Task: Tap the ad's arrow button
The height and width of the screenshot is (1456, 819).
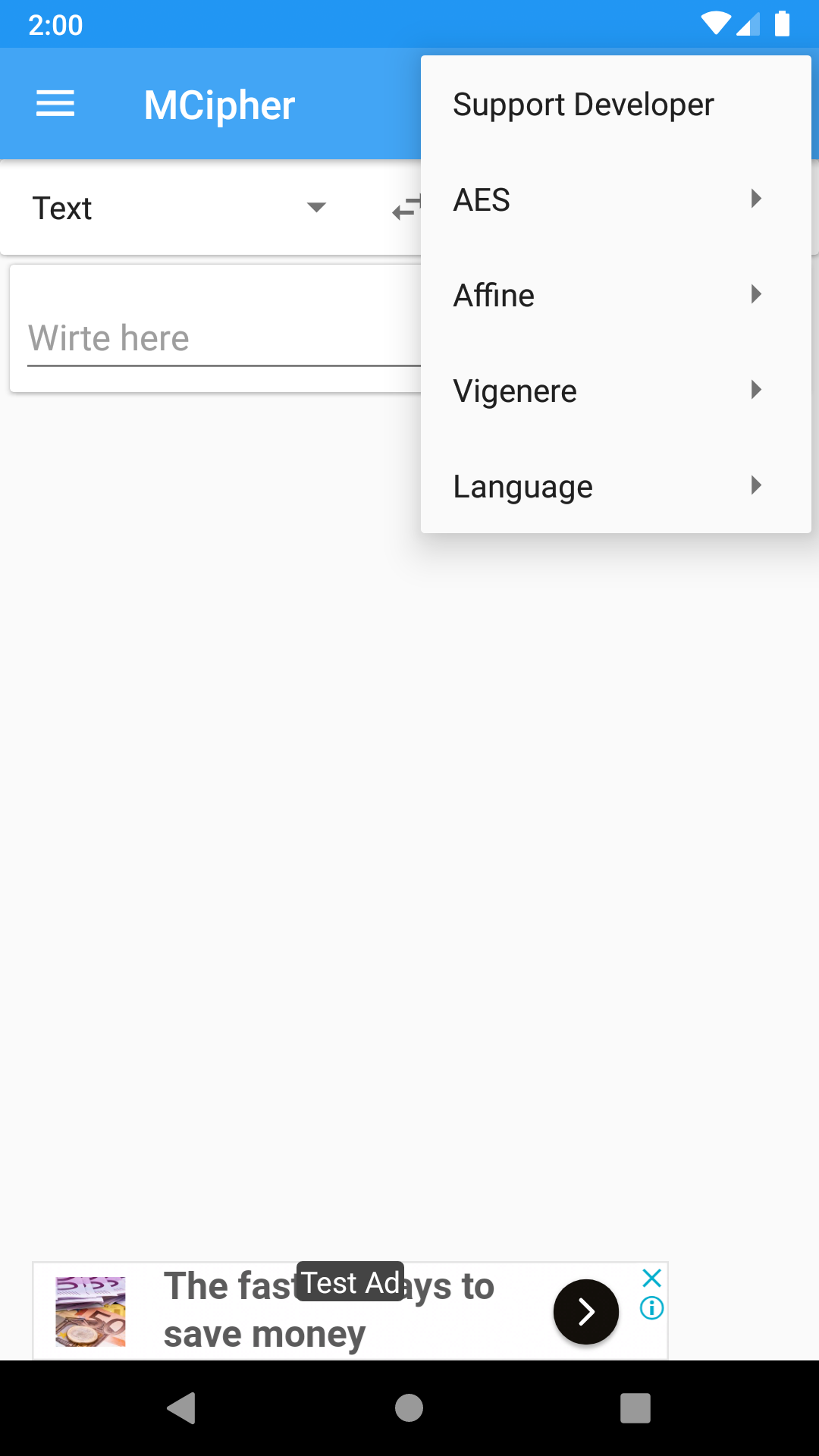Action: coord(585,1311)
